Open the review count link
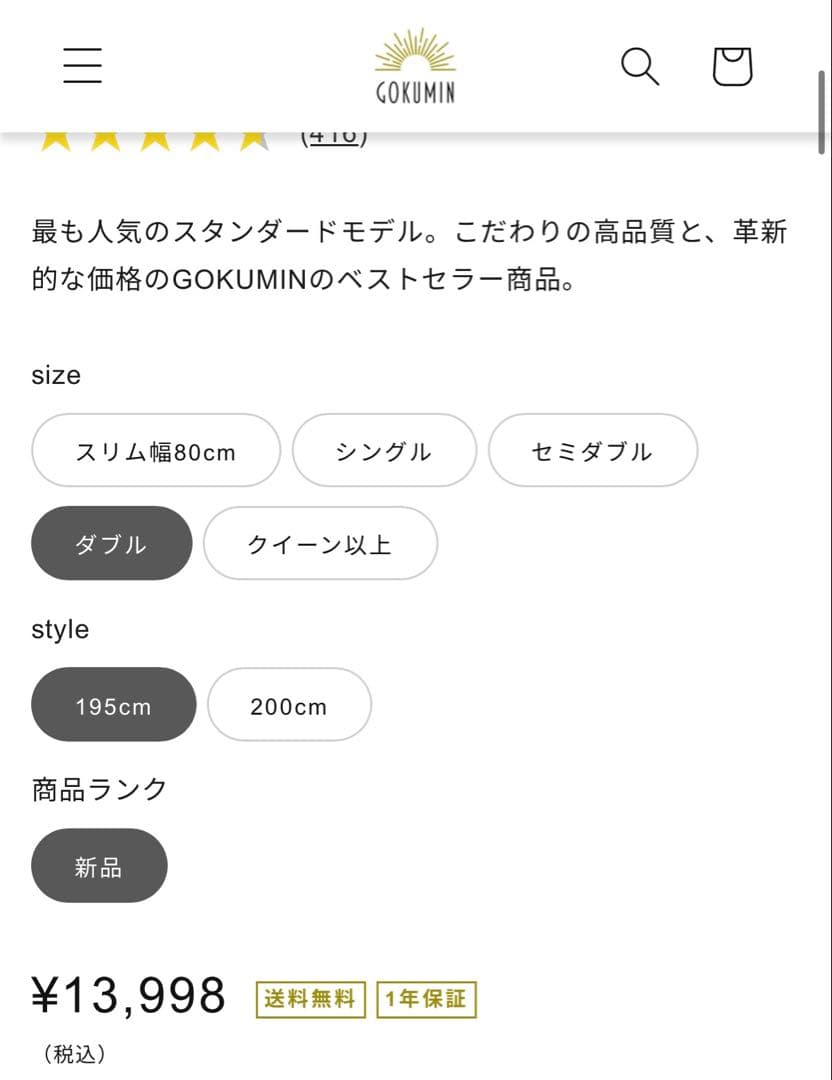Viewport: 832px width, 1080px height. [x=334, y=138]
